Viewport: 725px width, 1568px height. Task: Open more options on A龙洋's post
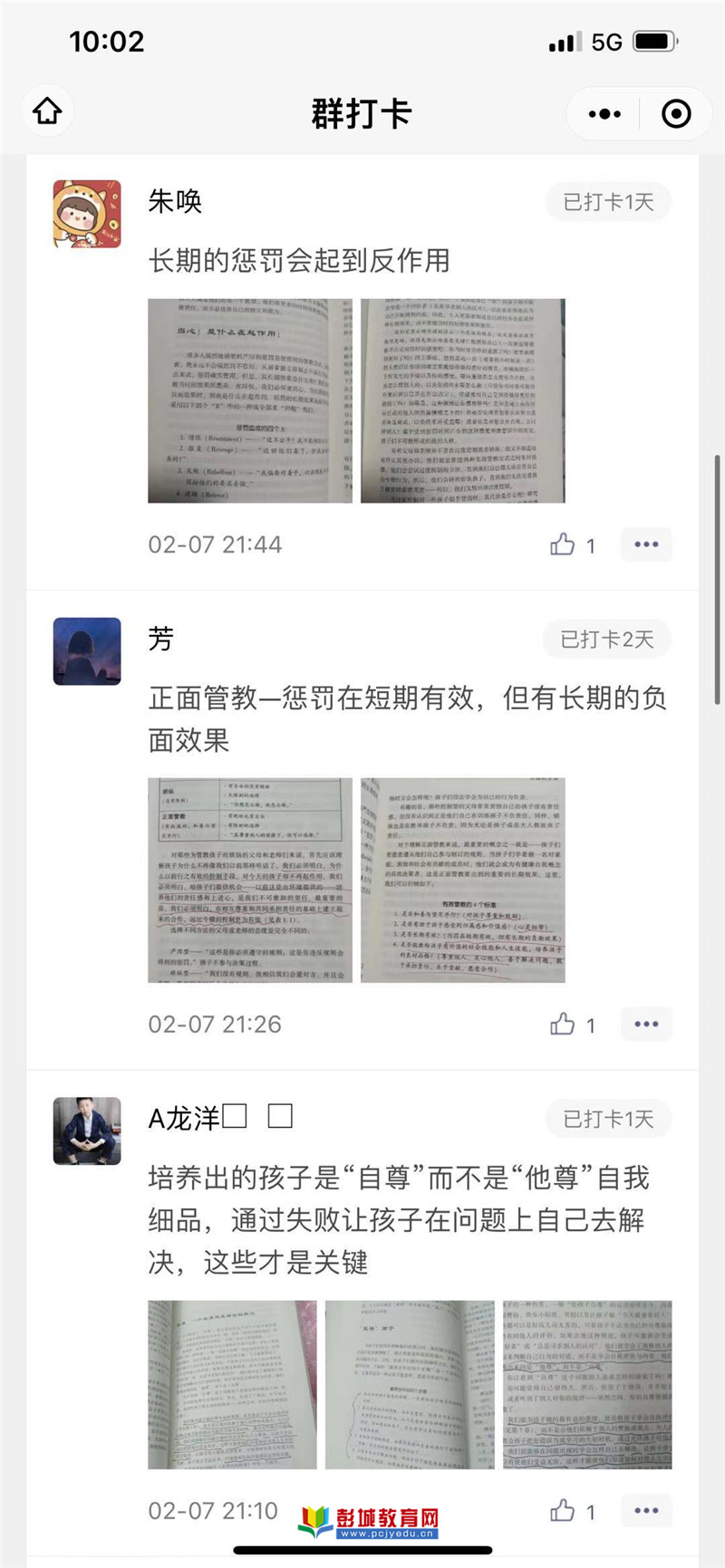(x=646, y=1510)
